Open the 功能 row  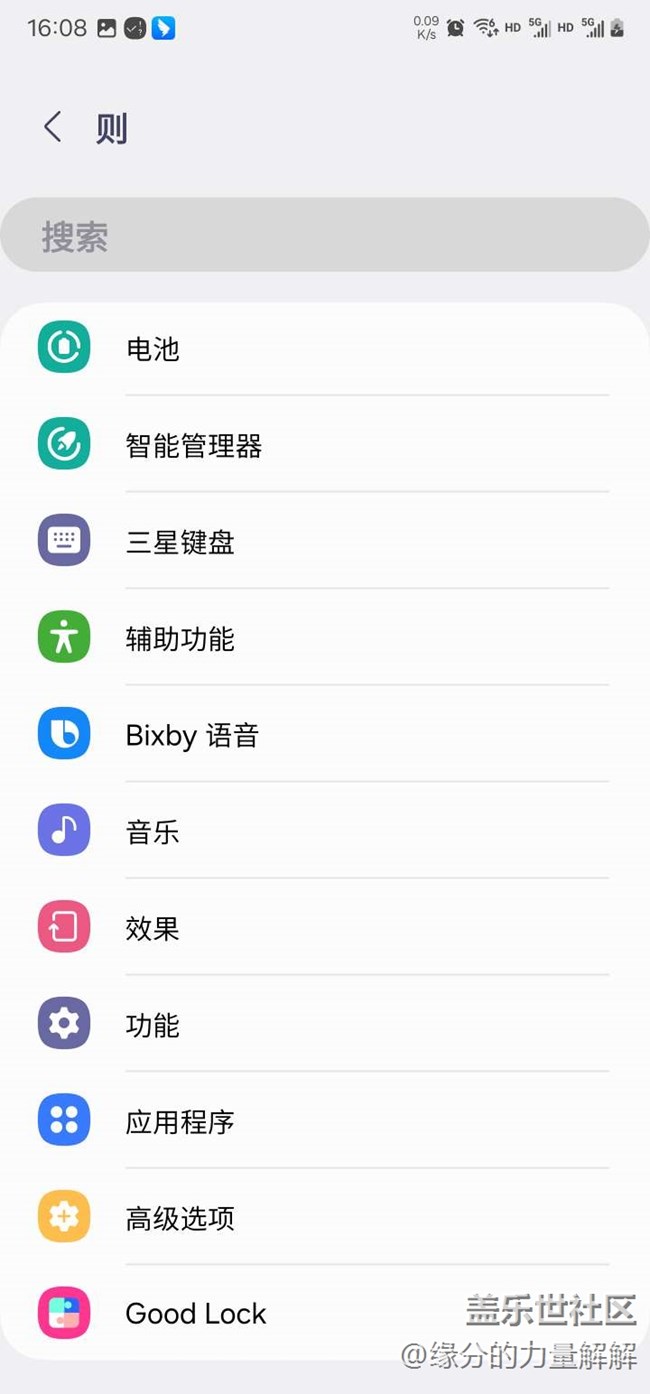click(324, 1025)
